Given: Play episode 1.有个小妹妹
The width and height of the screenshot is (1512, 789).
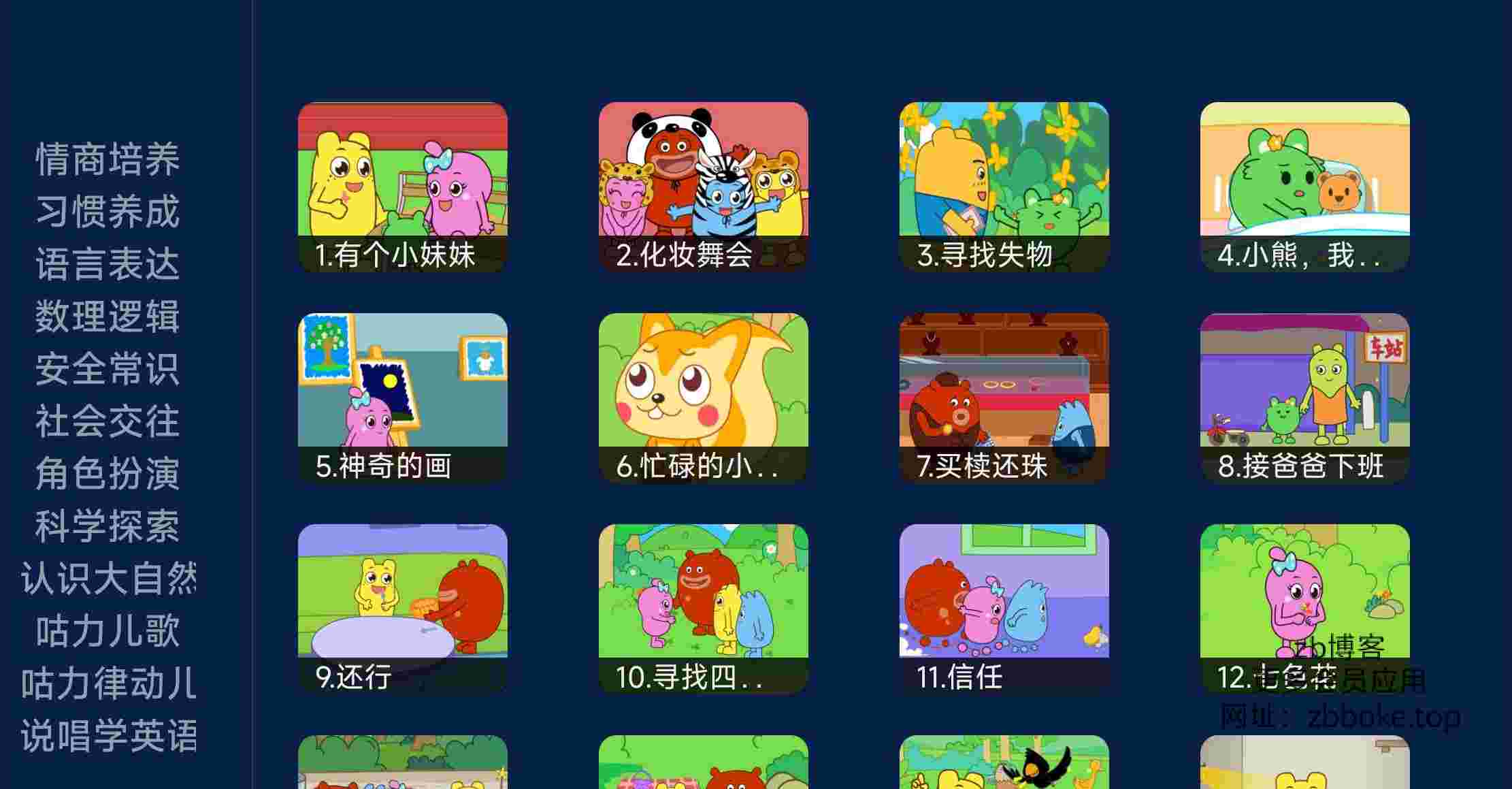Looking at the screenshot, I should (x=402, y=187).
